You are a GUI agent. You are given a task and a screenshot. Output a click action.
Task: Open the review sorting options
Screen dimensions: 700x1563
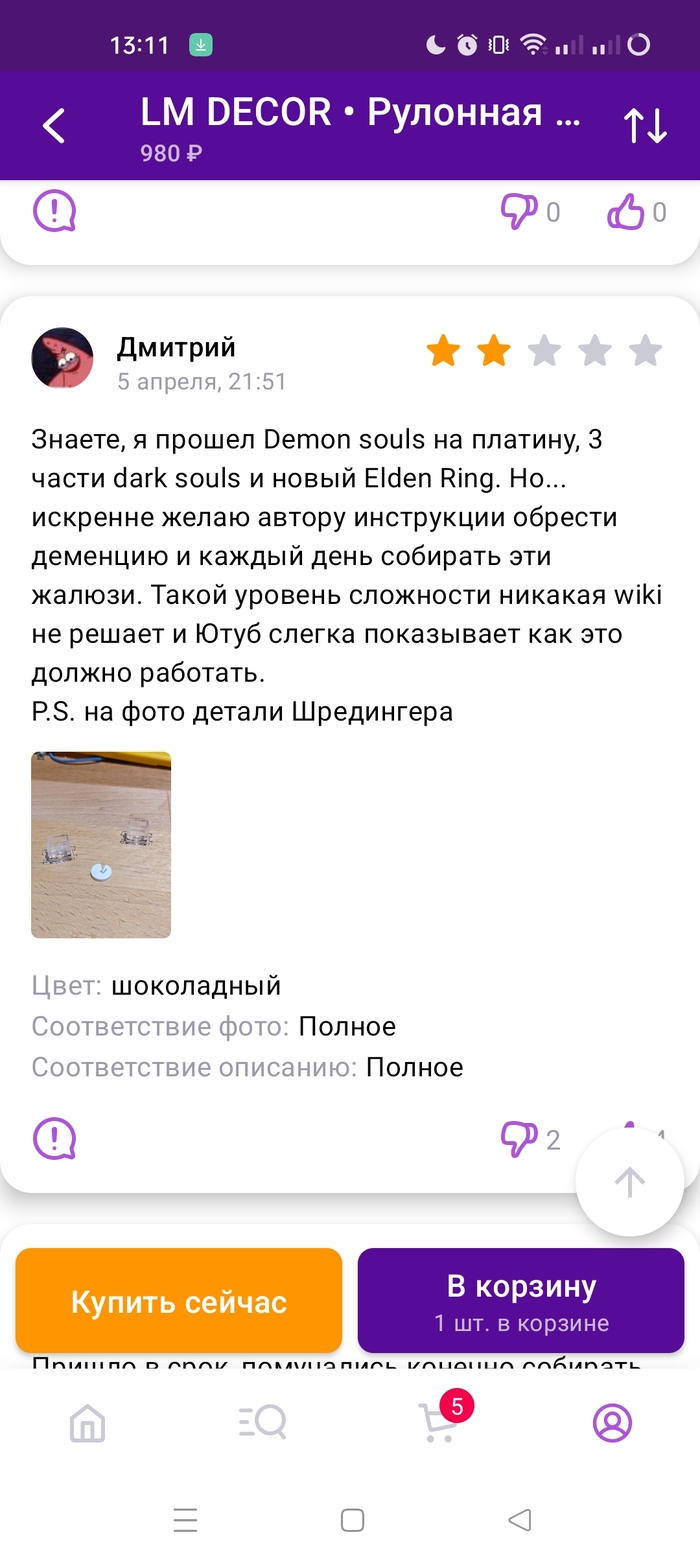[x=645, y=126]
